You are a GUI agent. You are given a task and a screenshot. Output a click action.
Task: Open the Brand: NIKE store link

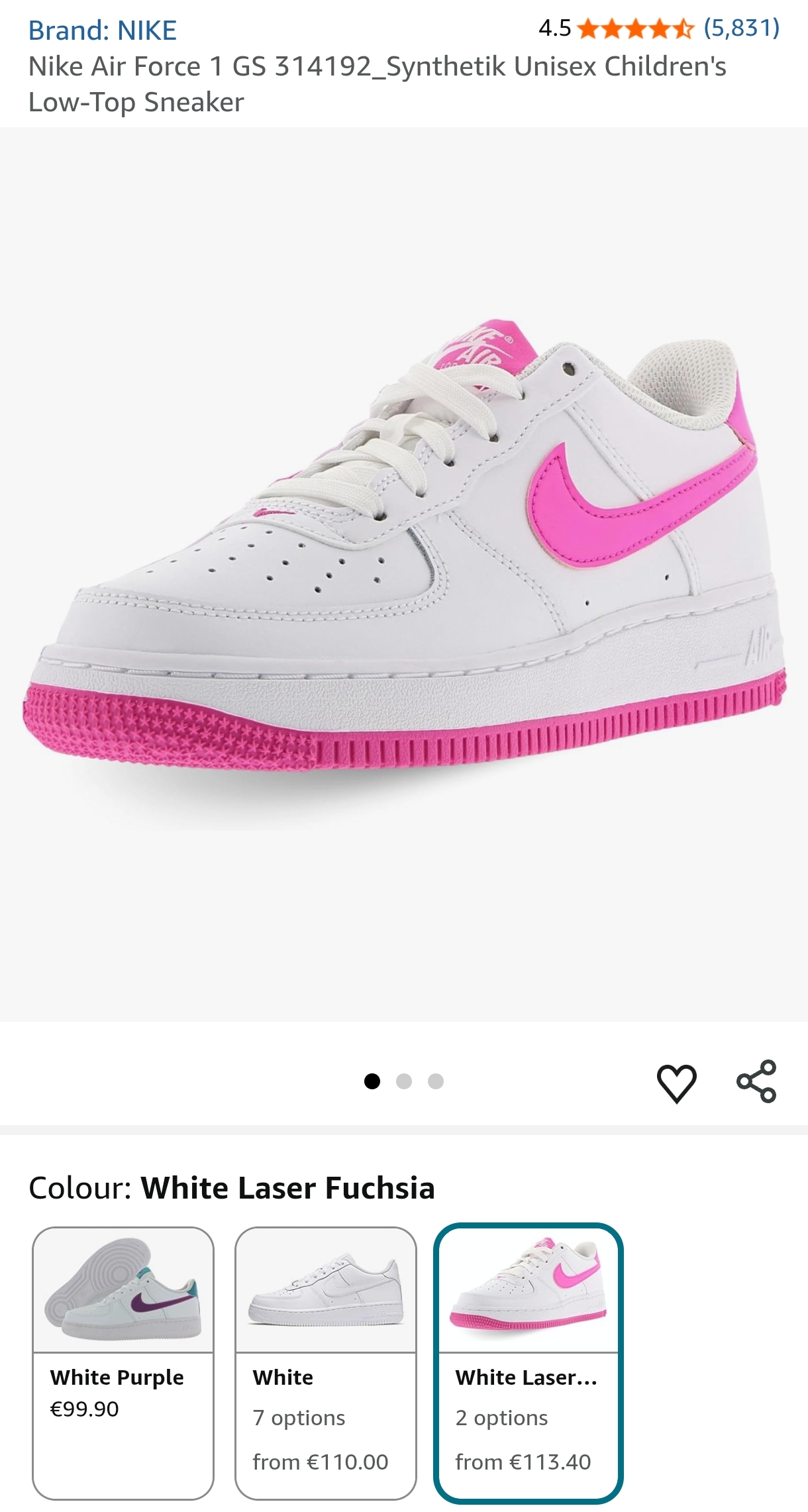[103, 30]
